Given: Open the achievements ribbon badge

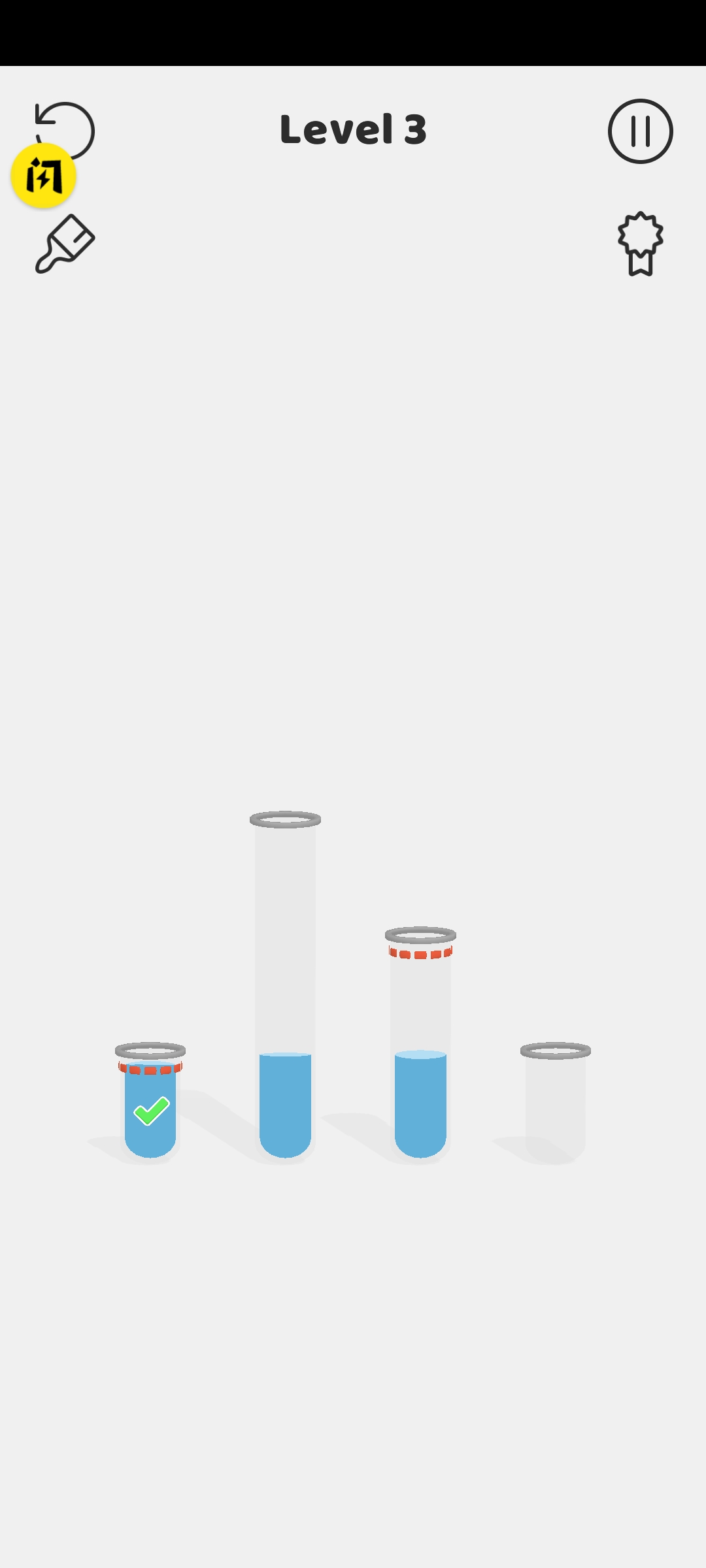Looking at the screenshot, I should (640, 244).
